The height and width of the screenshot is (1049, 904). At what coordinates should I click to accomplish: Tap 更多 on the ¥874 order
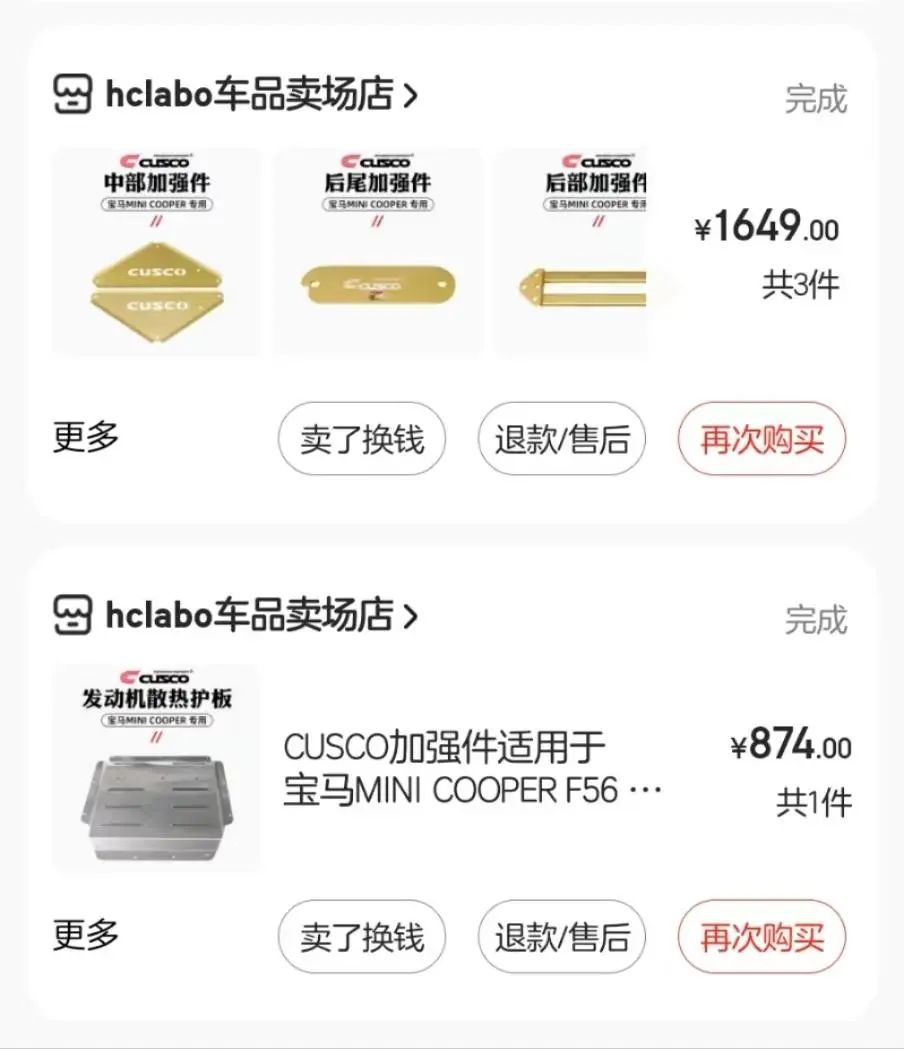(x=86, y=935)
